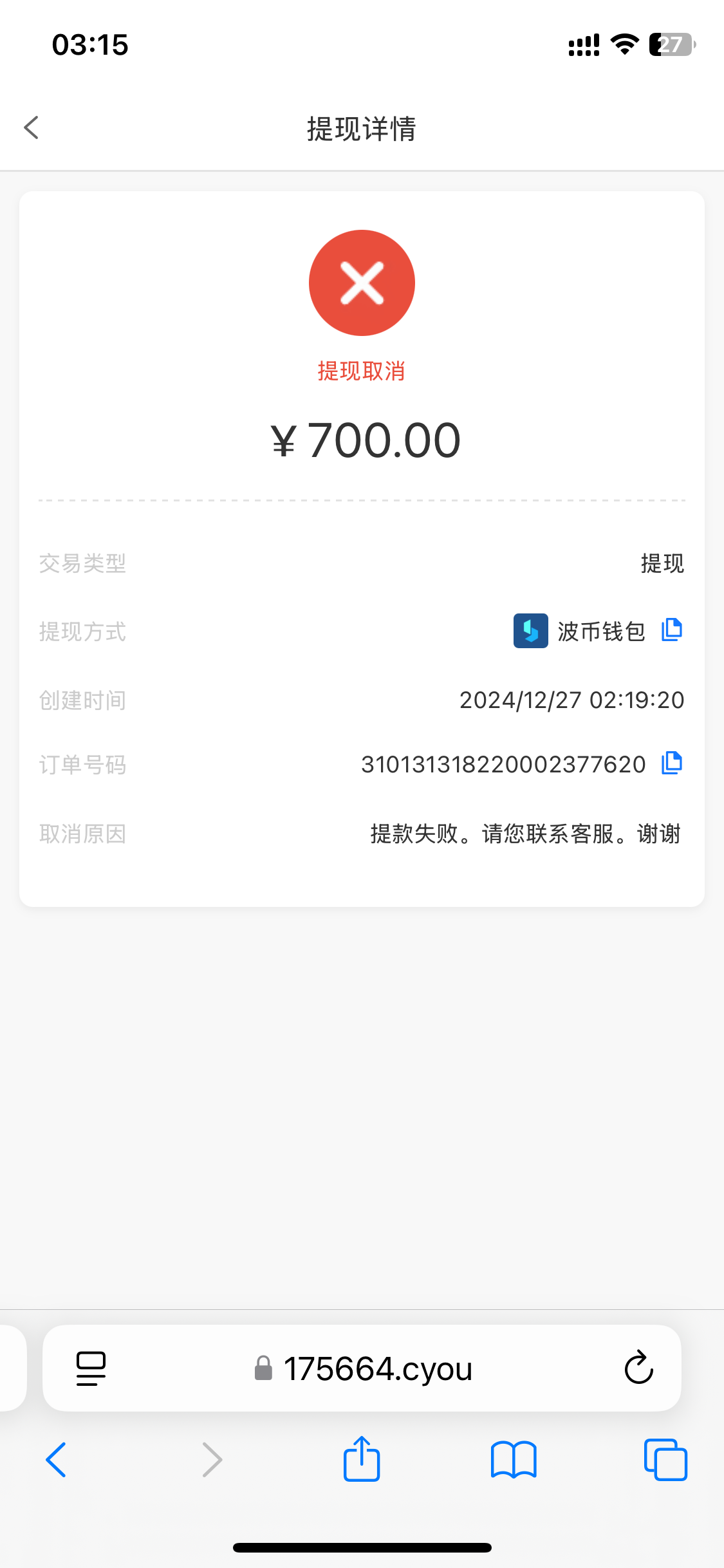Open page settings via reader icon
Viewport: 724px width, 1568px height.
pyautogui.click(x=90, y=1368)
